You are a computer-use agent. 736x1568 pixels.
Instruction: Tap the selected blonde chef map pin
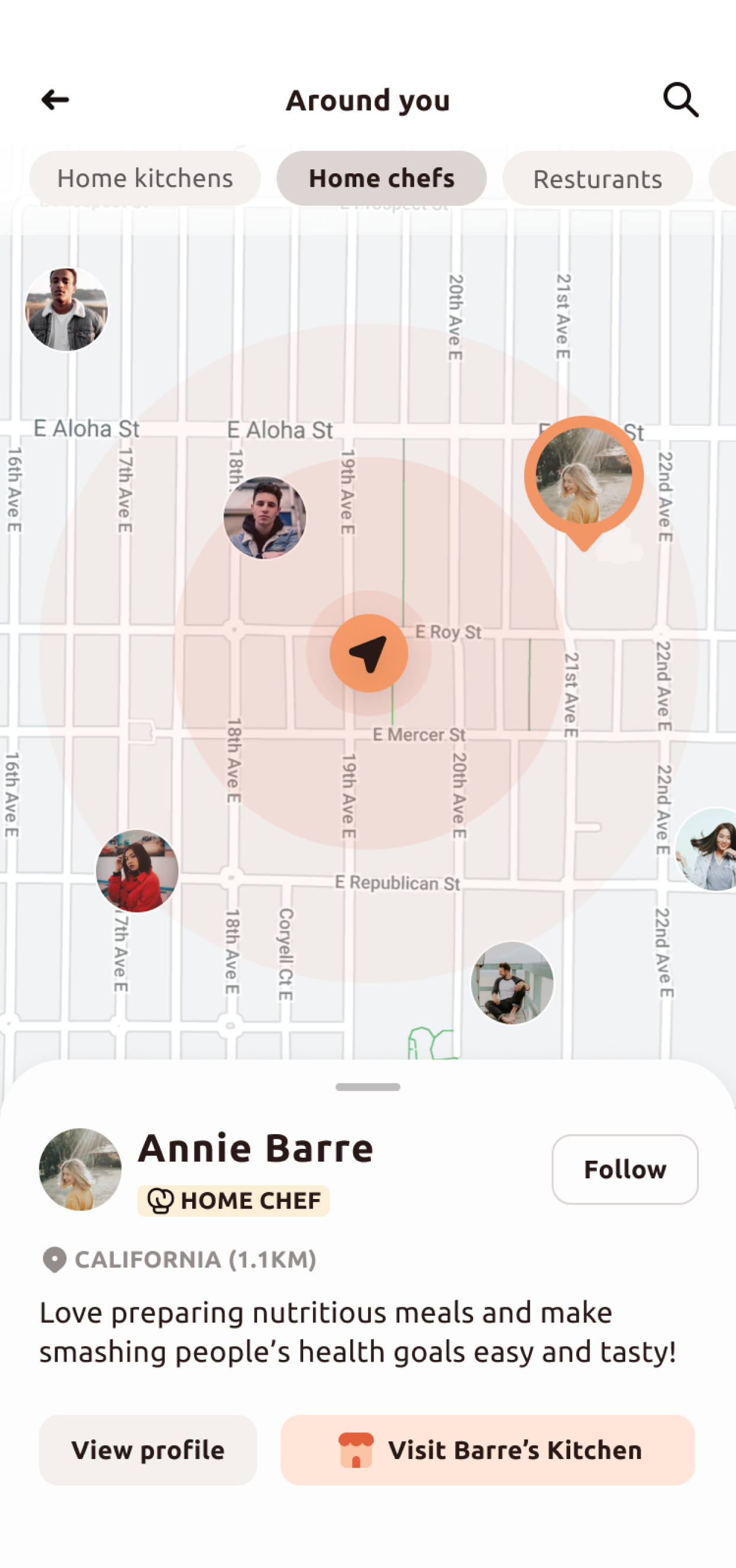point(583,477)
